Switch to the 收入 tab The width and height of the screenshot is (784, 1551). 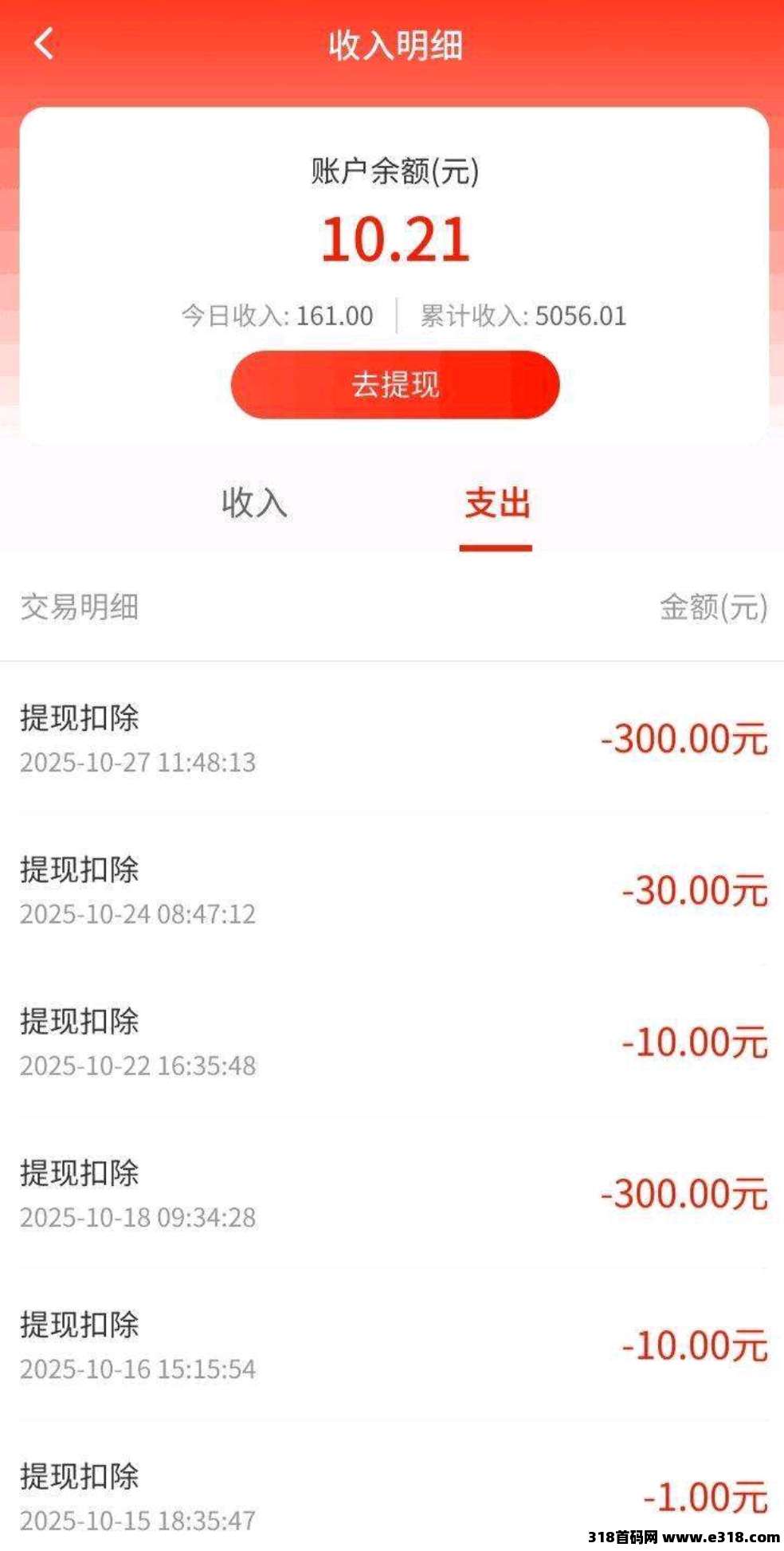pyautogui.click(x=254, y=503)
